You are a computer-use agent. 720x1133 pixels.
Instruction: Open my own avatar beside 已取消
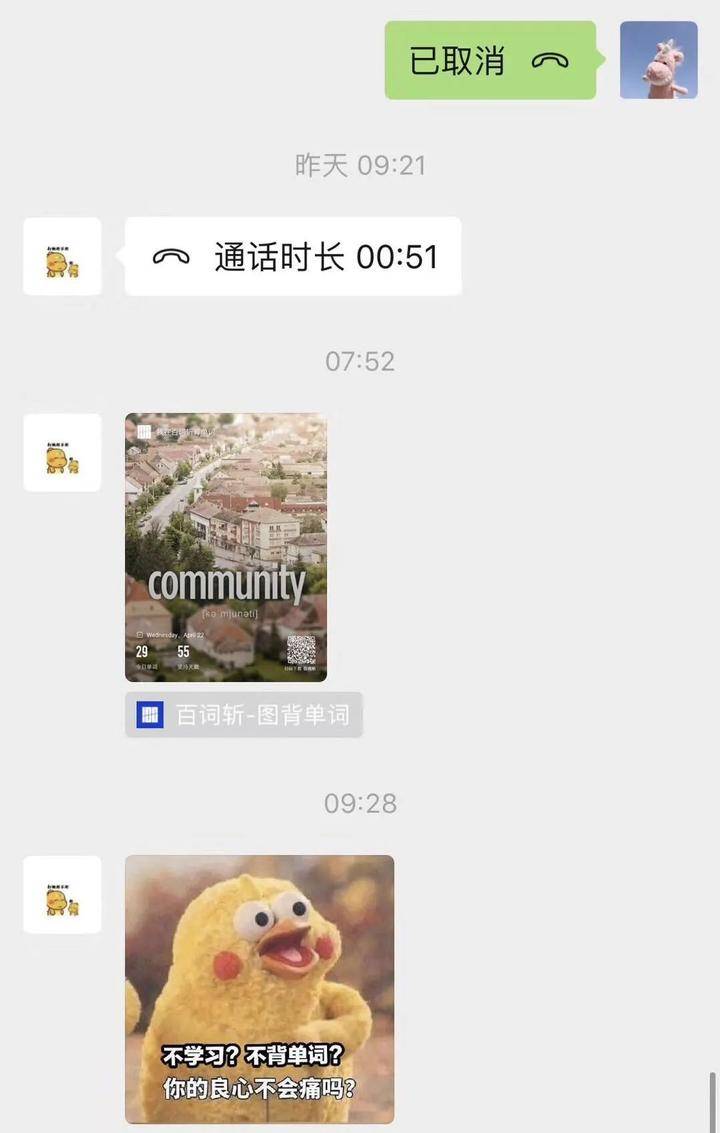(658, 60)
